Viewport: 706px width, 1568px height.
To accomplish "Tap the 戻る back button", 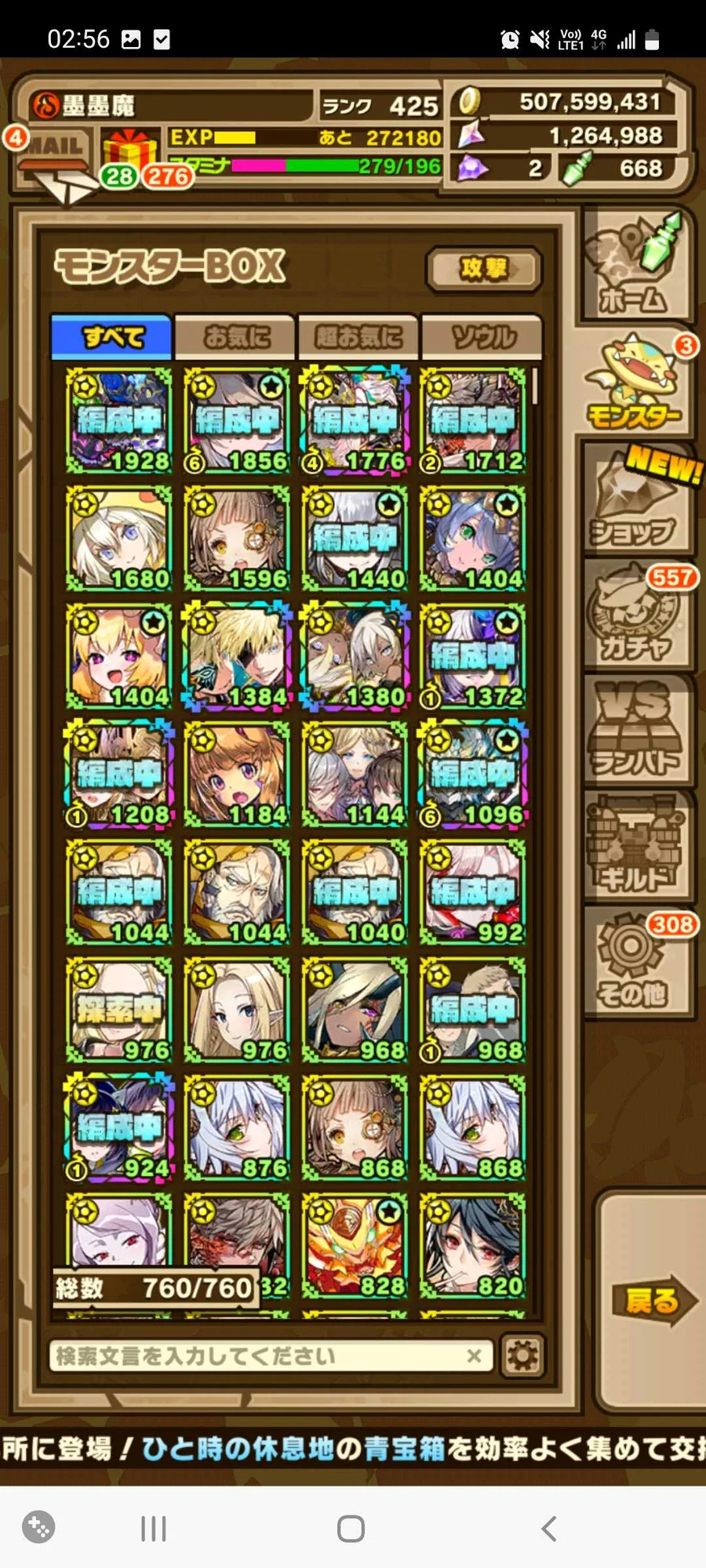I will tap(653, 1301).
